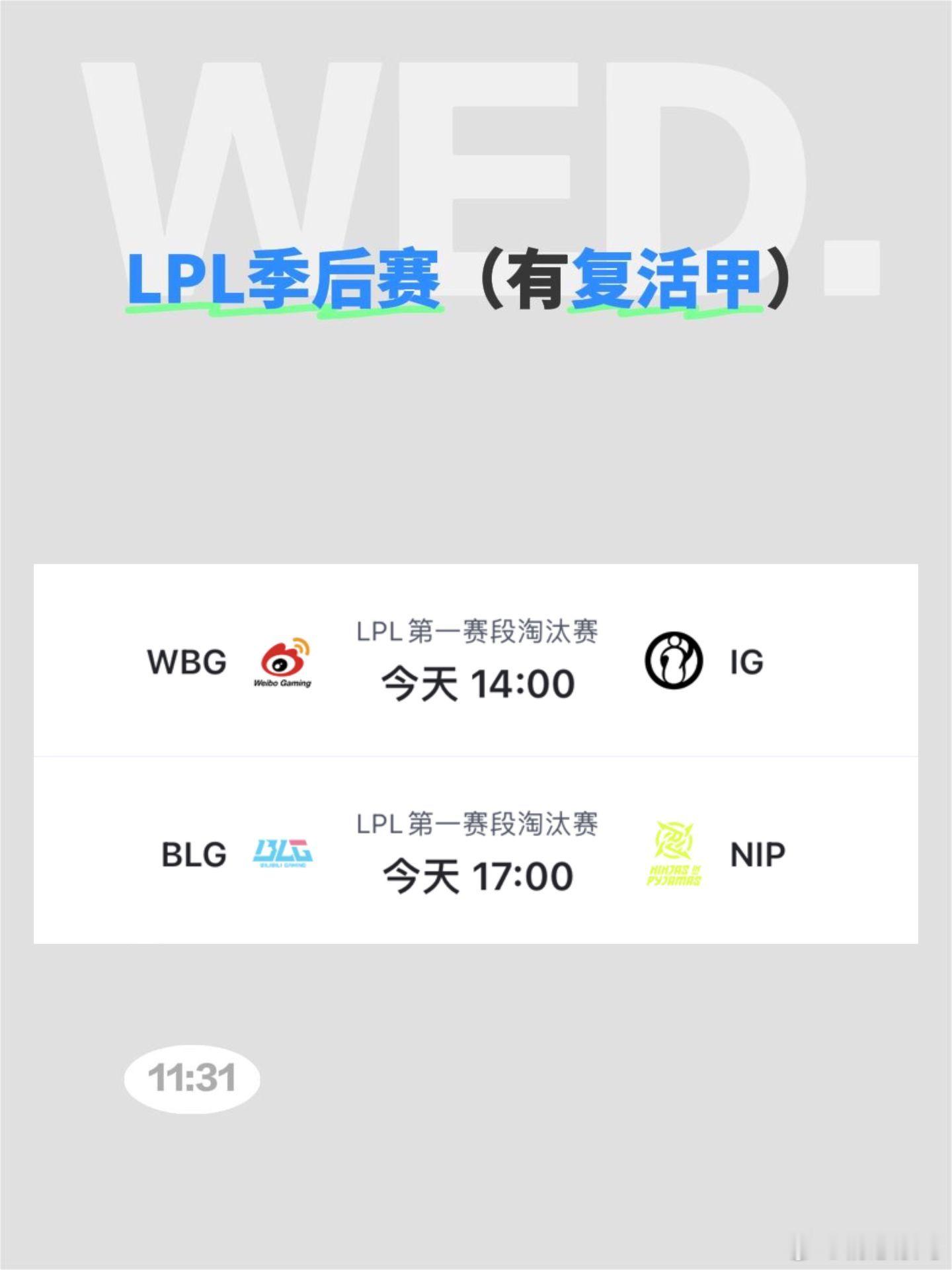
Task: Select the 复活甲 highlighted text
Action: tap(661, 278)
